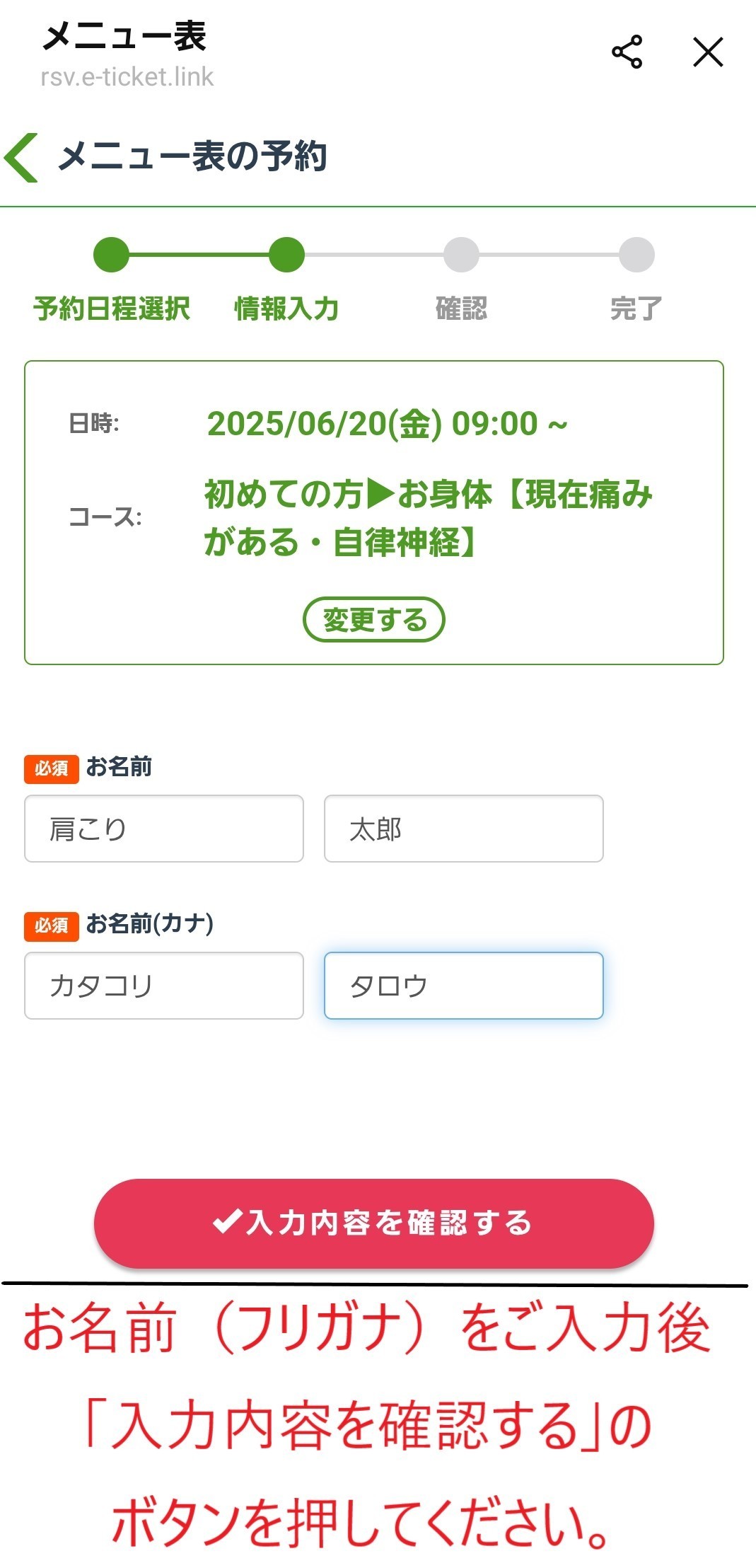
Task: Edit the last name field 肩こり
Action: [x=164, y=829]
